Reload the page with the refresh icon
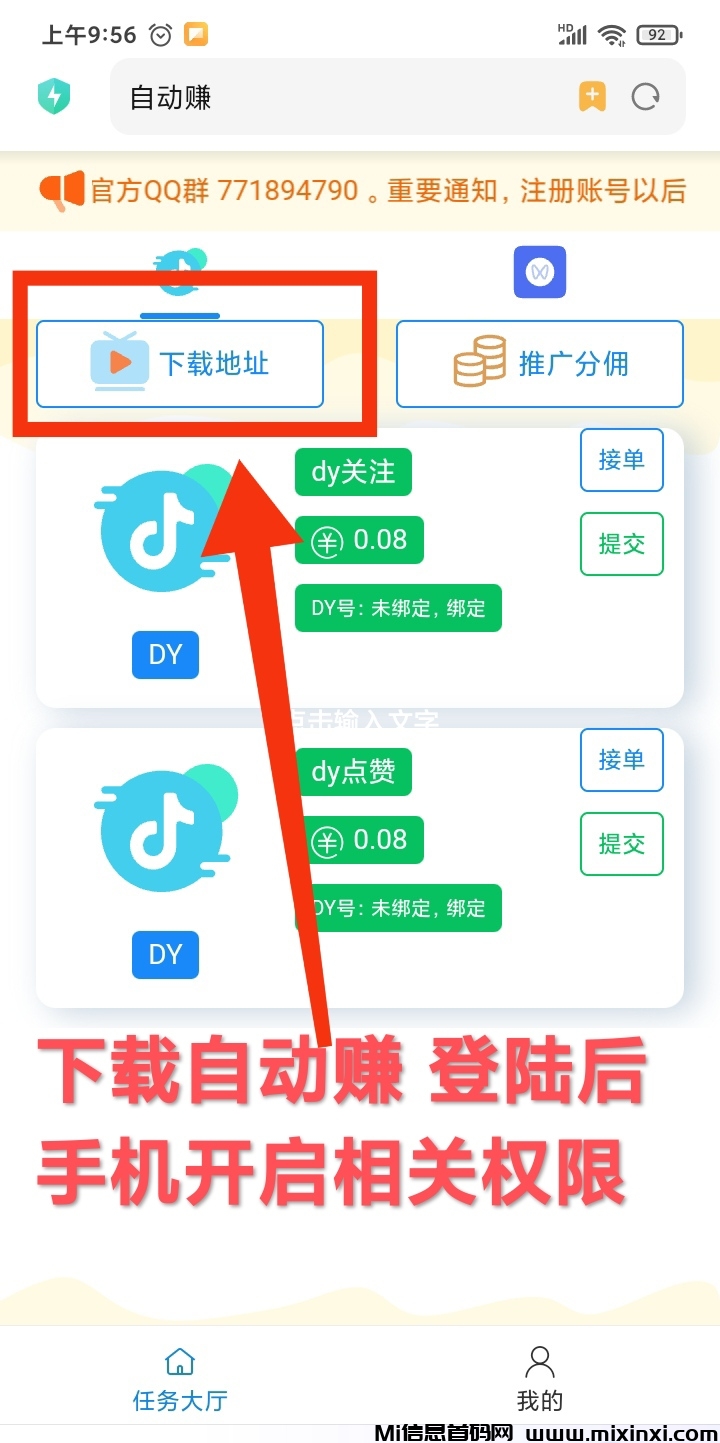The image size is (720, 1443). [x=646, y=97]
